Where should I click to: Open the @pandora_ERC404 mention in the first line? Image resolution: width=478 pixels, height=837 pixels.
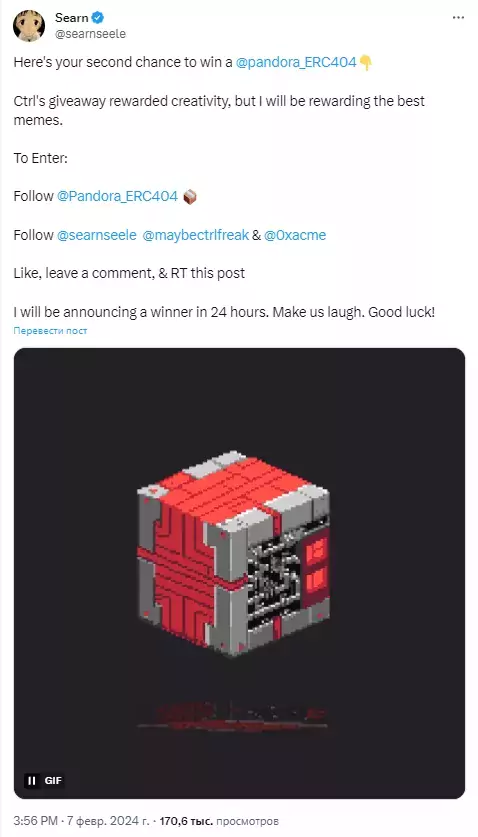point(296,62)
